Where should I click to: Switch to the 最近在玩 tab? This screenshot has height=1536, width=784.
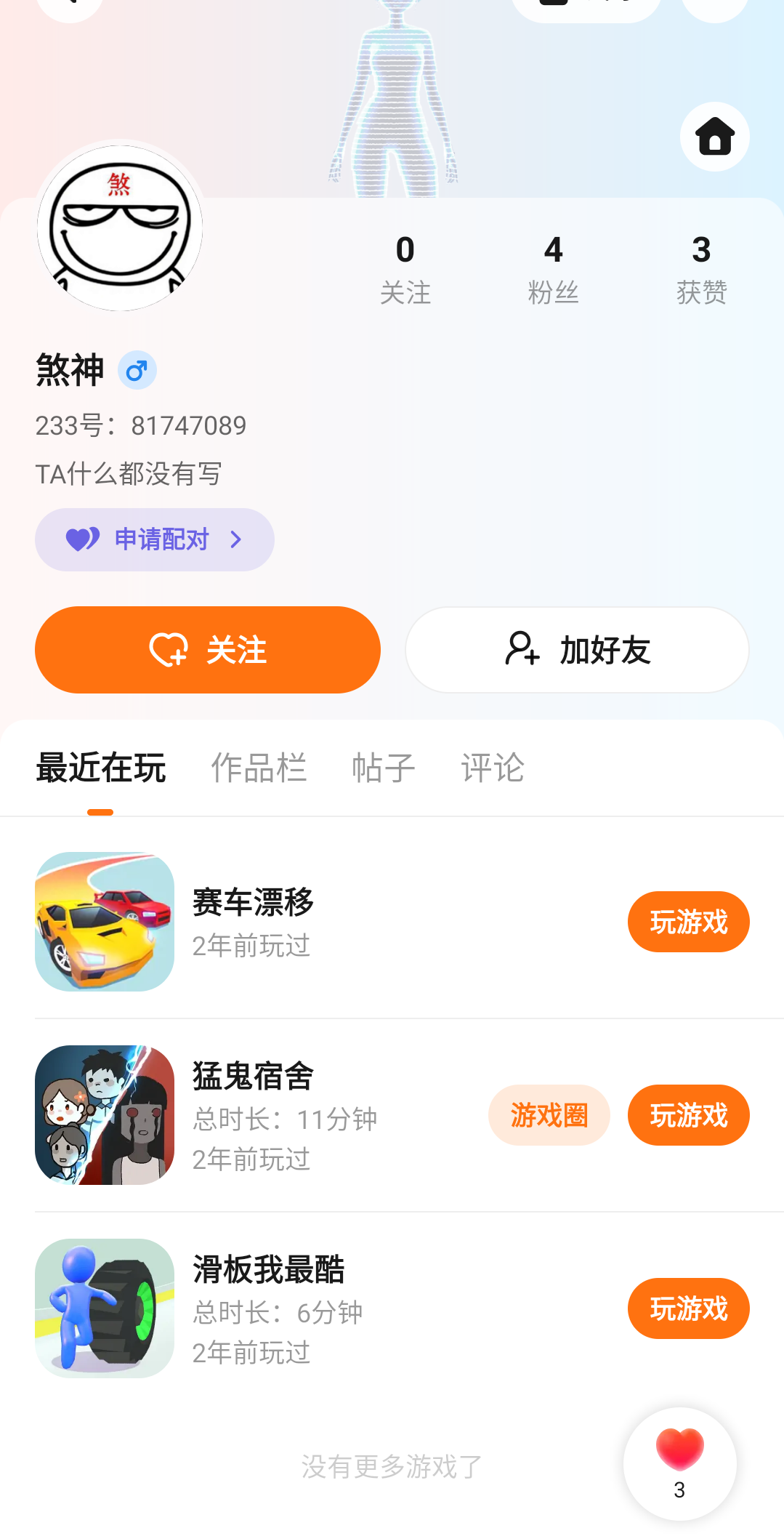pos(101,768)
